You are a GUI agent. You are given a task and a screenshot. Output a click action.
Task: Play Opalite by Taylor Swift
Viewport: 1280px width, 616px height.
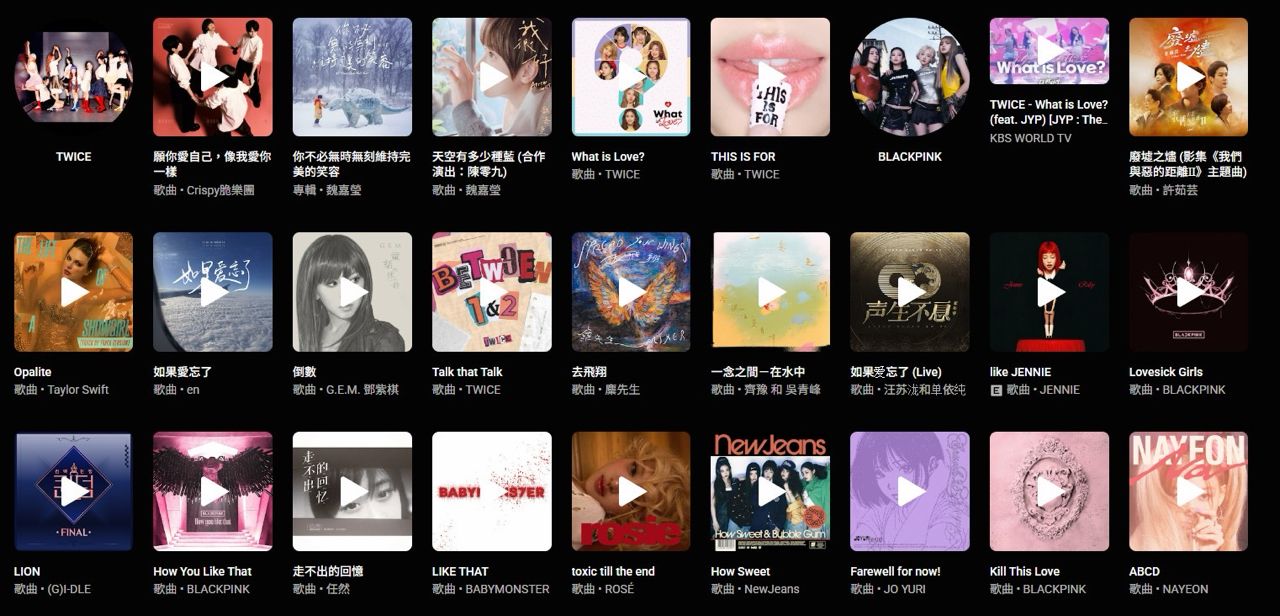(73, 292)
